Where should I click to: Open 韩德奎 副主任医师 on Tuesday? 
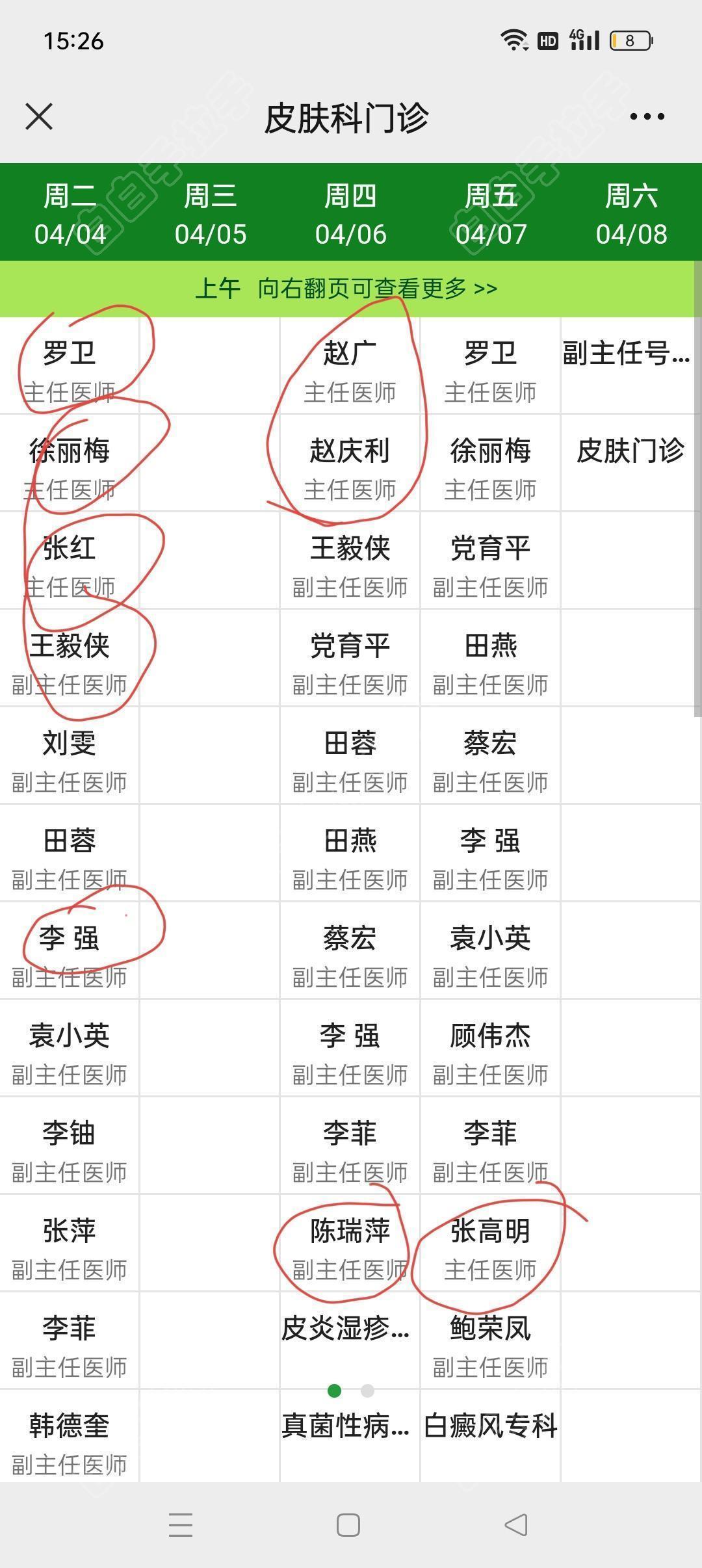coord(70,1439)
